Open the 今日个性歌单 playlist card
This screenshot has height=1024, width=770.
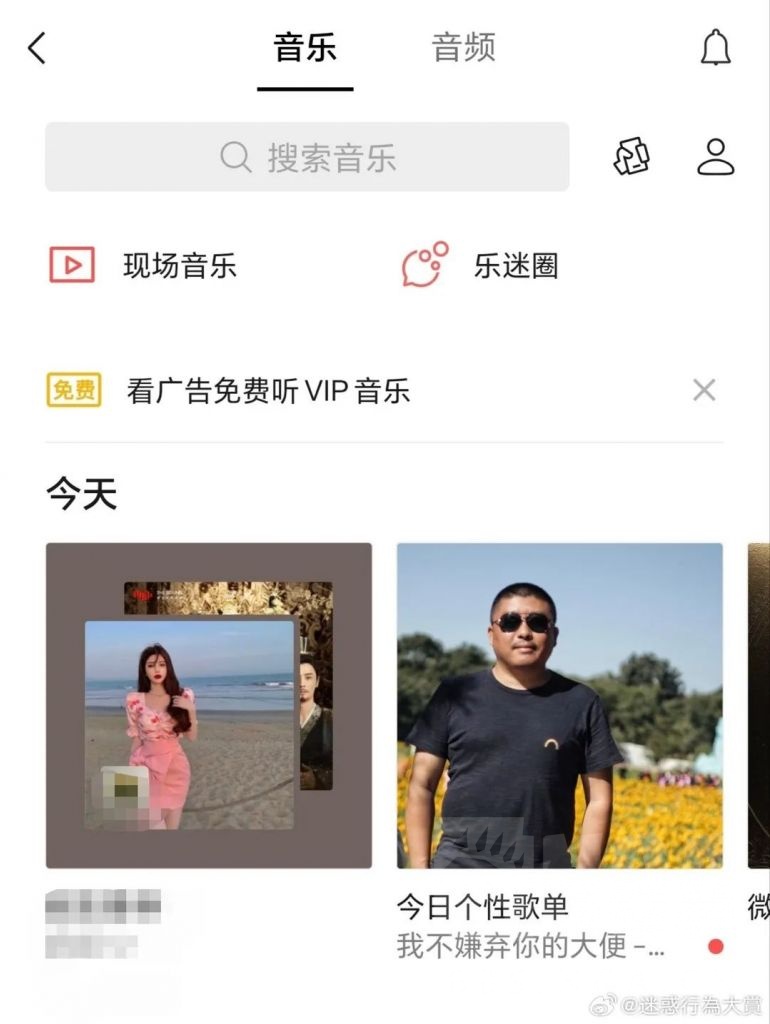(x=559, y=706)
